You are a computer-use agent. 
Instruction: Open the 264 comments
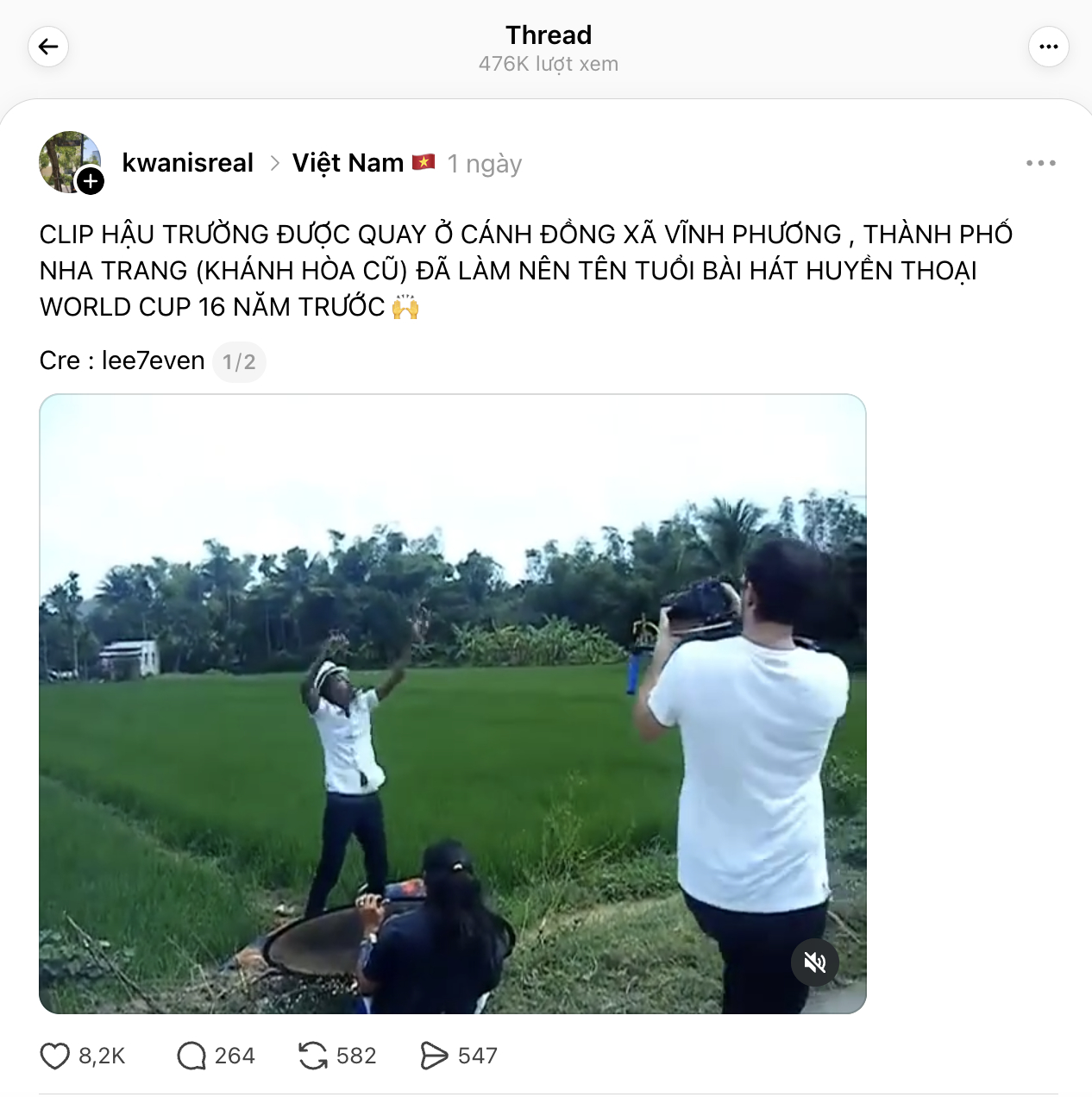(x=191, y=1056)
